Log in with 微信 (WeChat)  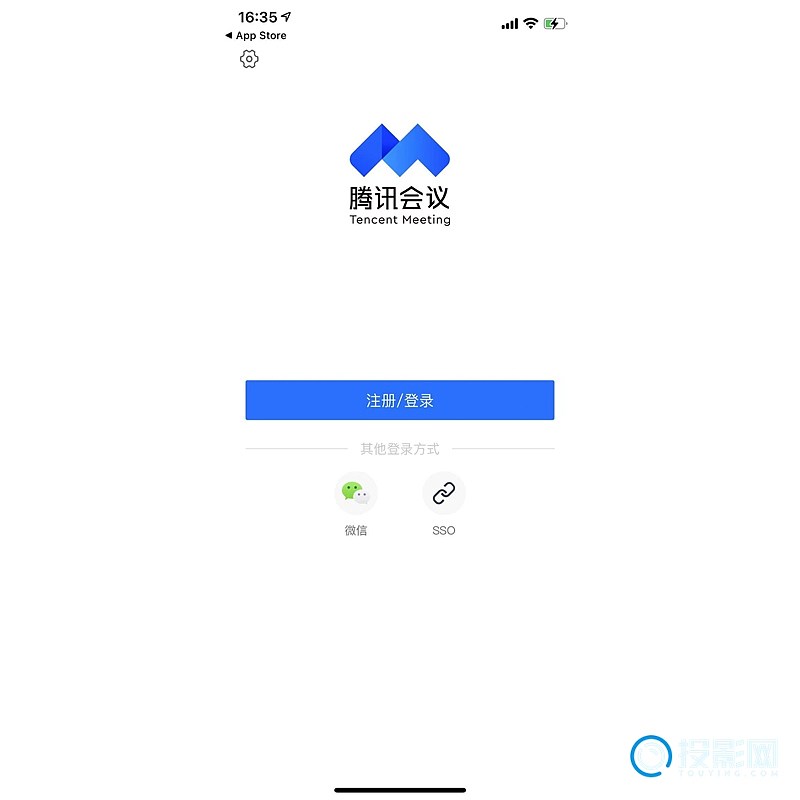tap(355, 493)
